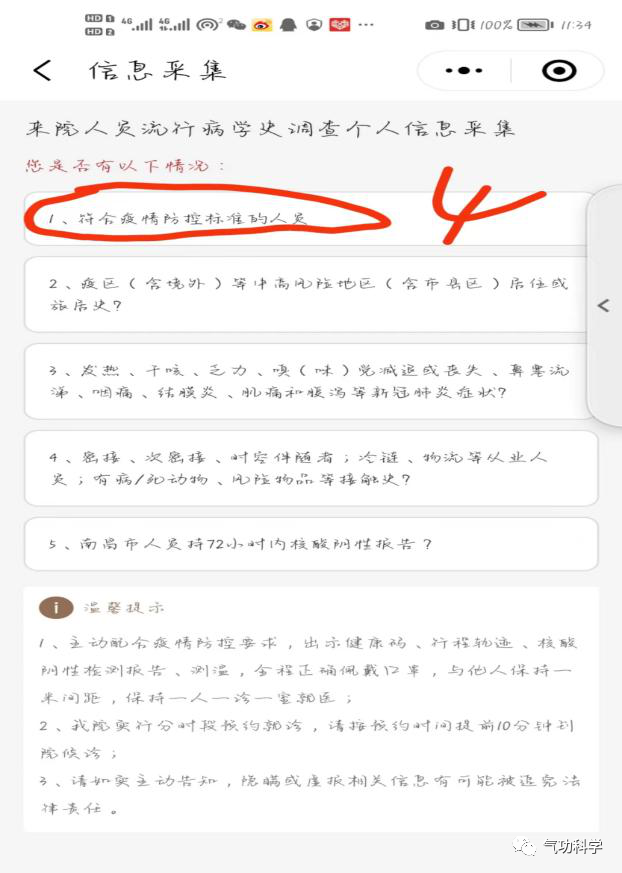This screenshot has width=622, height=873.
Task: Select option 1 符合疫情防控标准的人员
Action: click(300, 217)
